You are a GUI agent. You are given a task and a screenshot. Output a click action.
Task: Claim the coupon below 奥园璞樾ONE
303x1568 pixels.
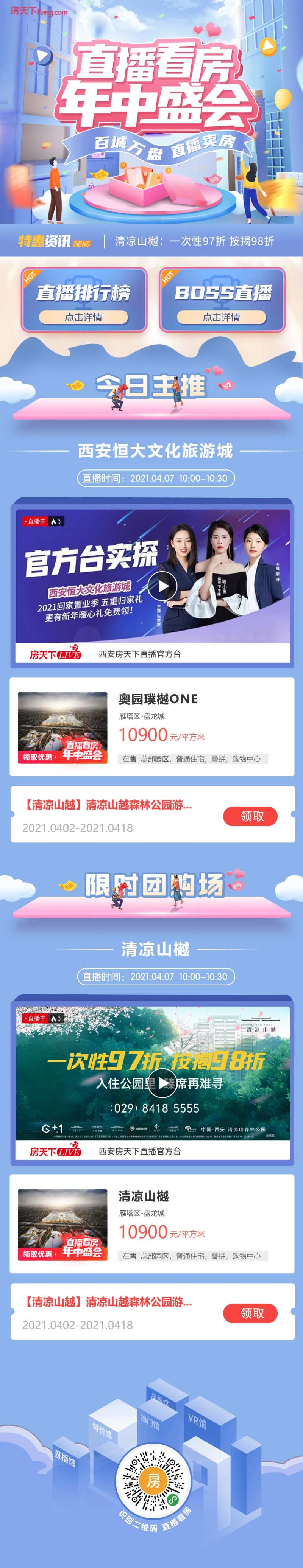tap(251, 816)
